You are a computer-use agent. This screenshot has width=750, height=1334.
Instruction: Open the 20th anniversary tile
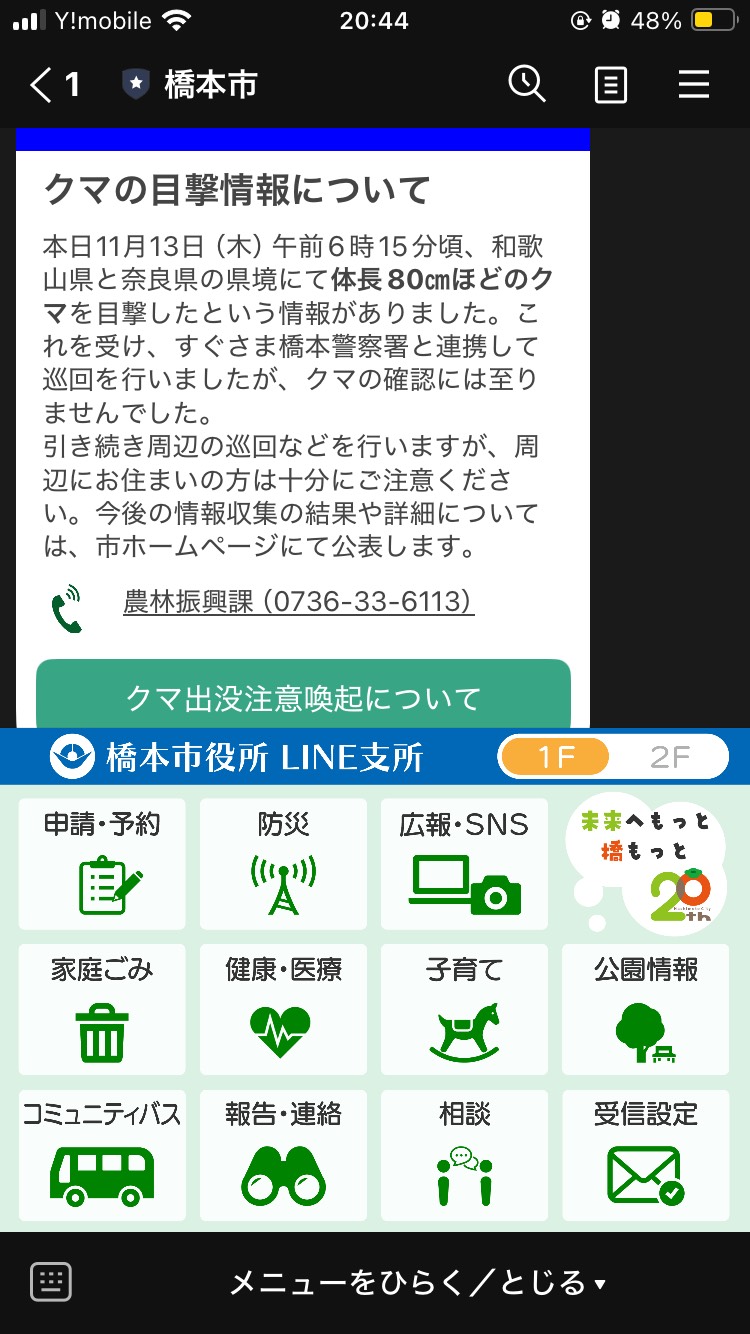click(x=647, y=864)
